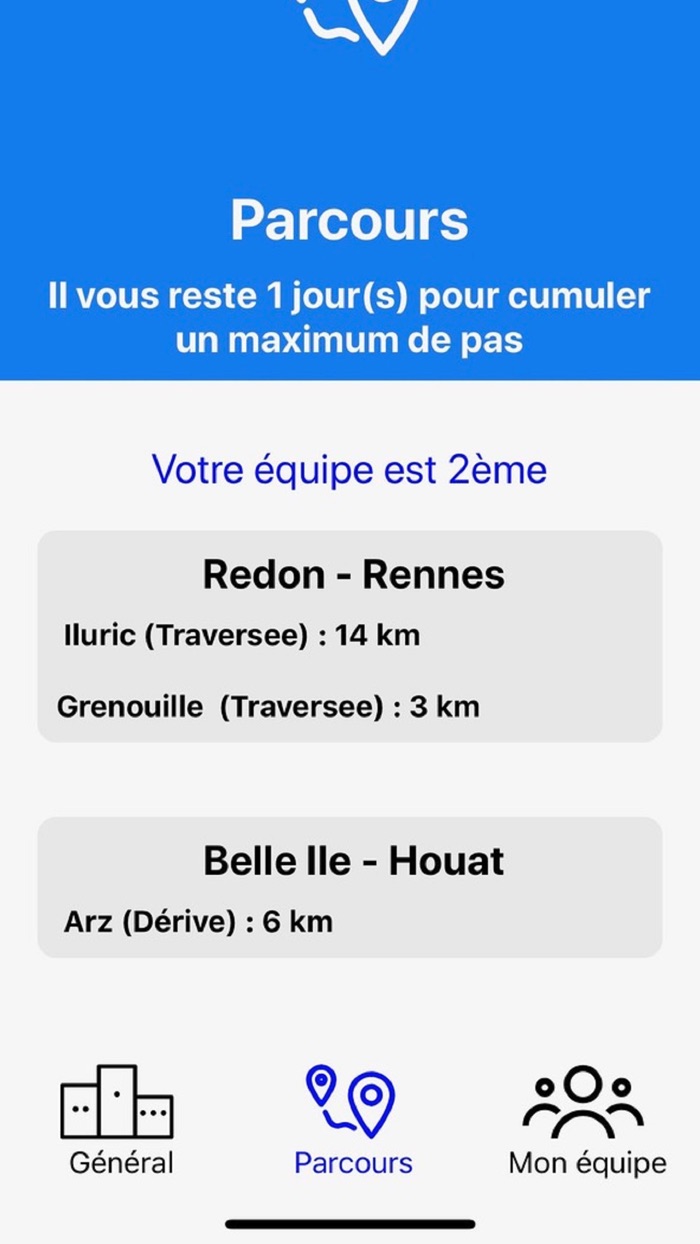700x1244 pixels.
Task: Select the Parcours tab
Action: [352, 1120]
